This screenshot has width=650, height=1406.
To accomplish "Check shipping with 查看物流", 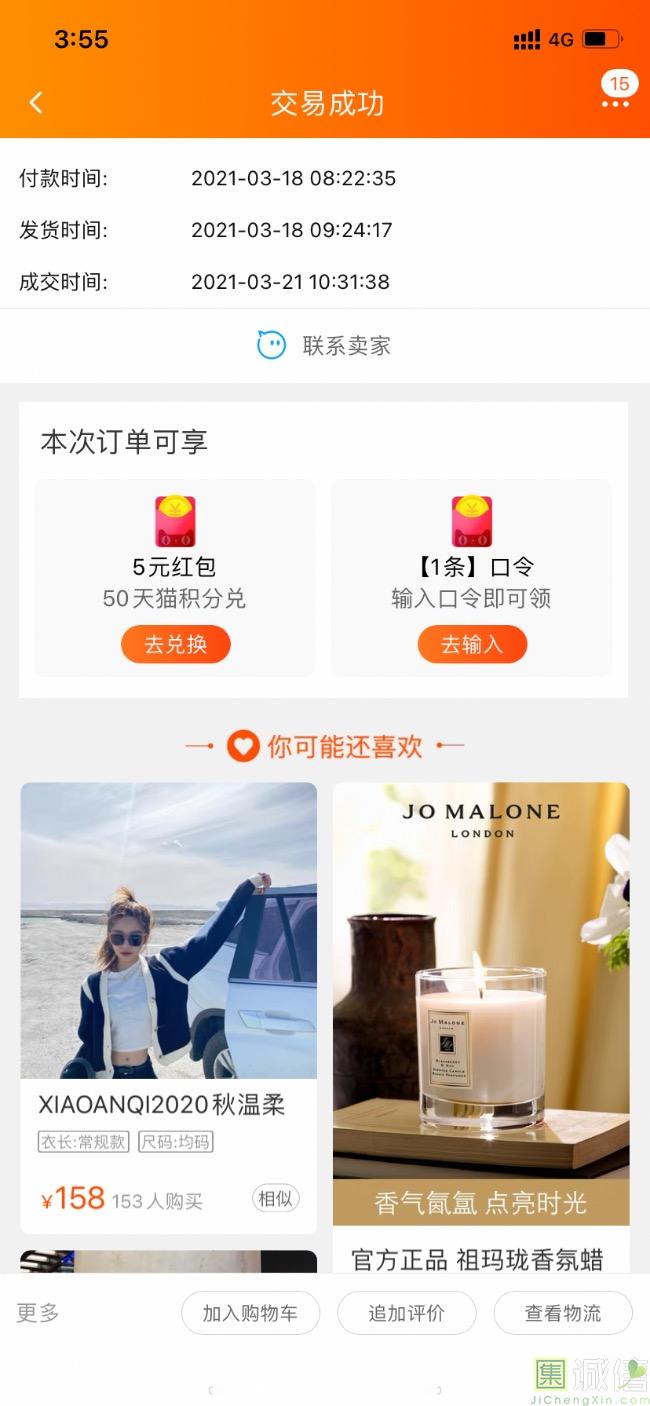I will [563, 1313].
